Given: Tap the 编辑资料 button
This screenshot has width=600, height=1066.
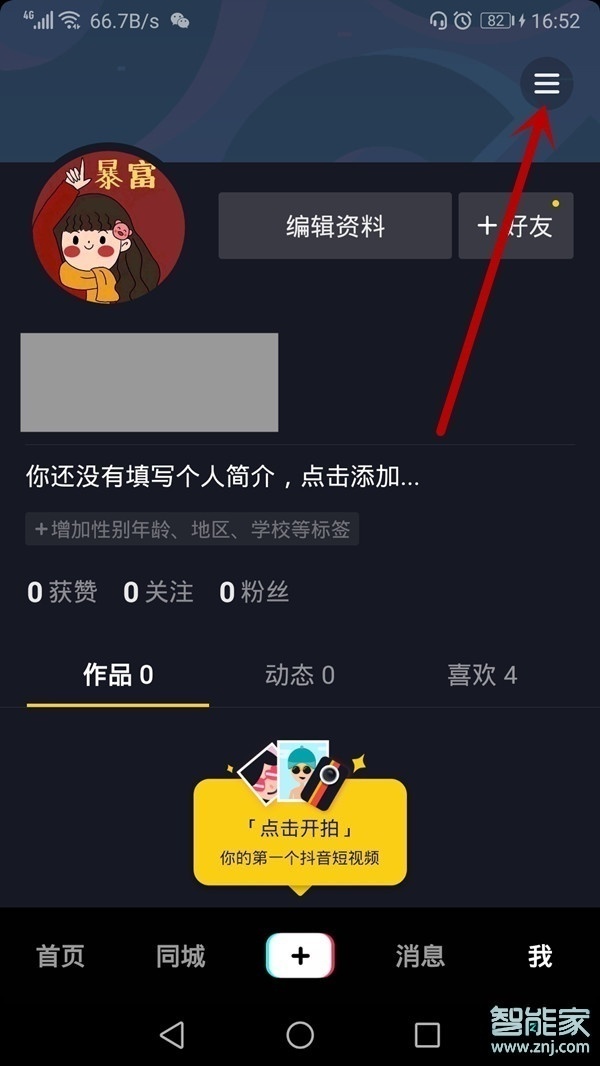Looking at the screenshot, I should (335, 226).
